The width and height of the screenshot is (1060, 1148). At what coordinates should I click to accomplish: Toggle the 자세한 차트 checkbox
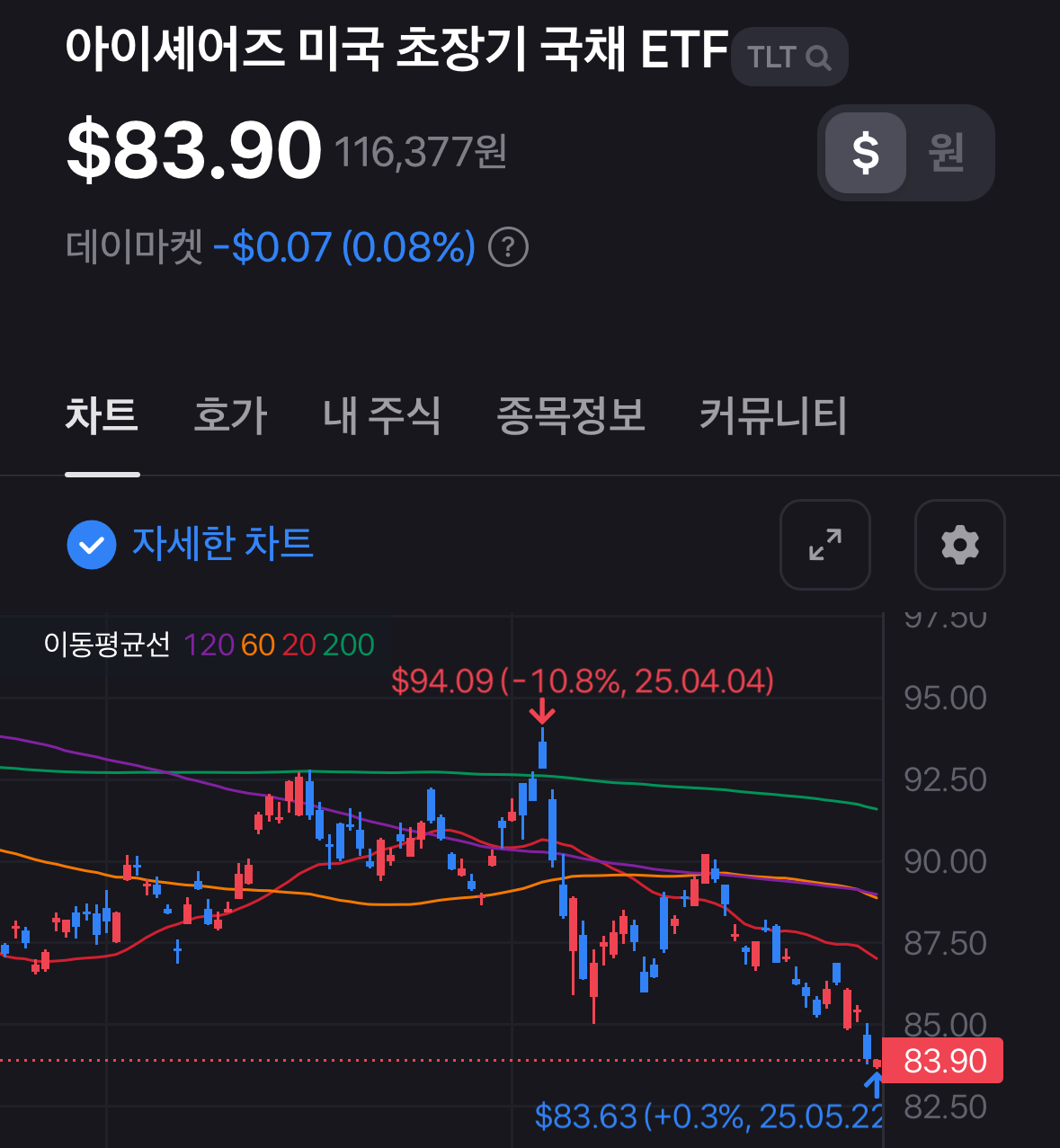[93, 545]
